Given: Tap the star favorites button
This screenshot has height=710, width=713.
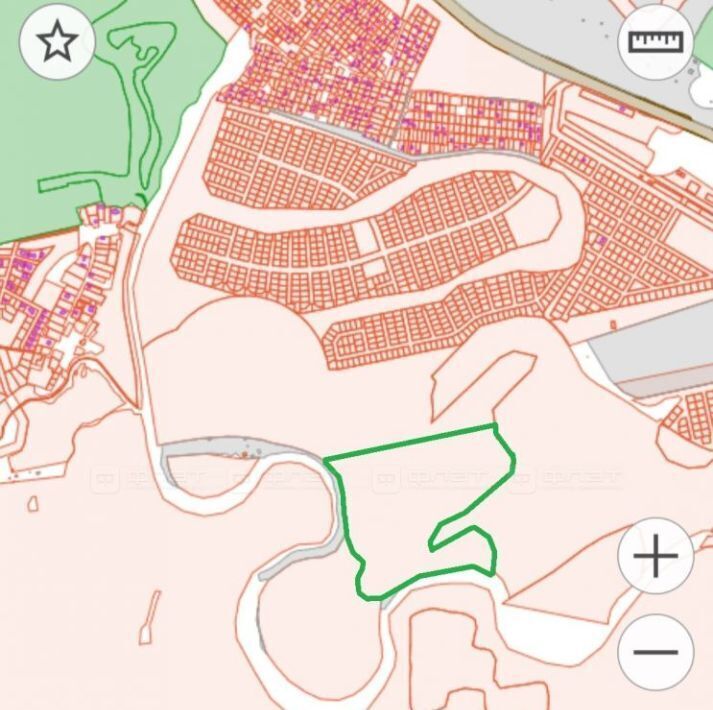Looking at the screenshot, I should (x=57, y=42).
